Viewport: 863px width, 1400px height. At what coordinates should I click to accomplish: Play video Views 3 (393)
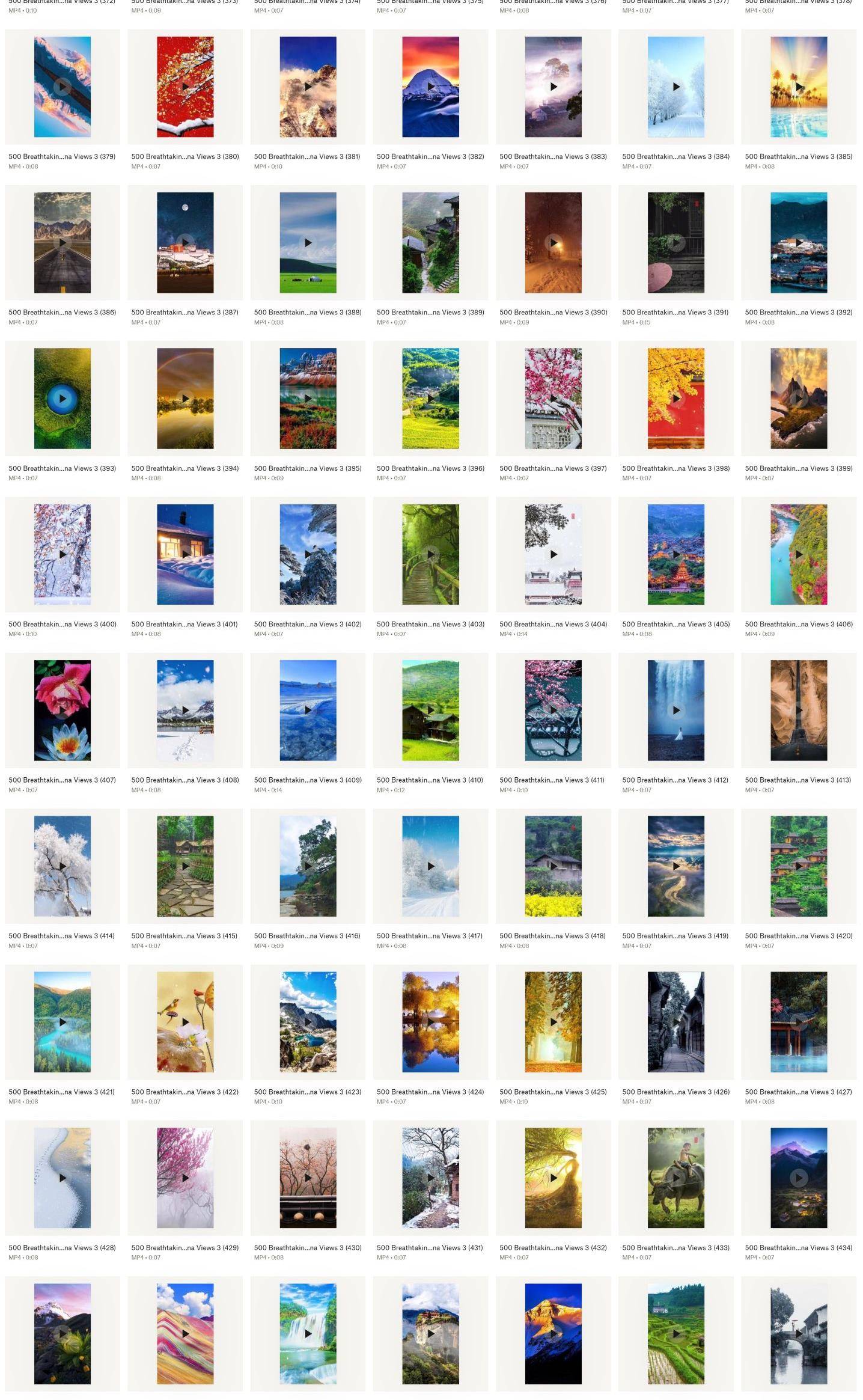(63, 398)
